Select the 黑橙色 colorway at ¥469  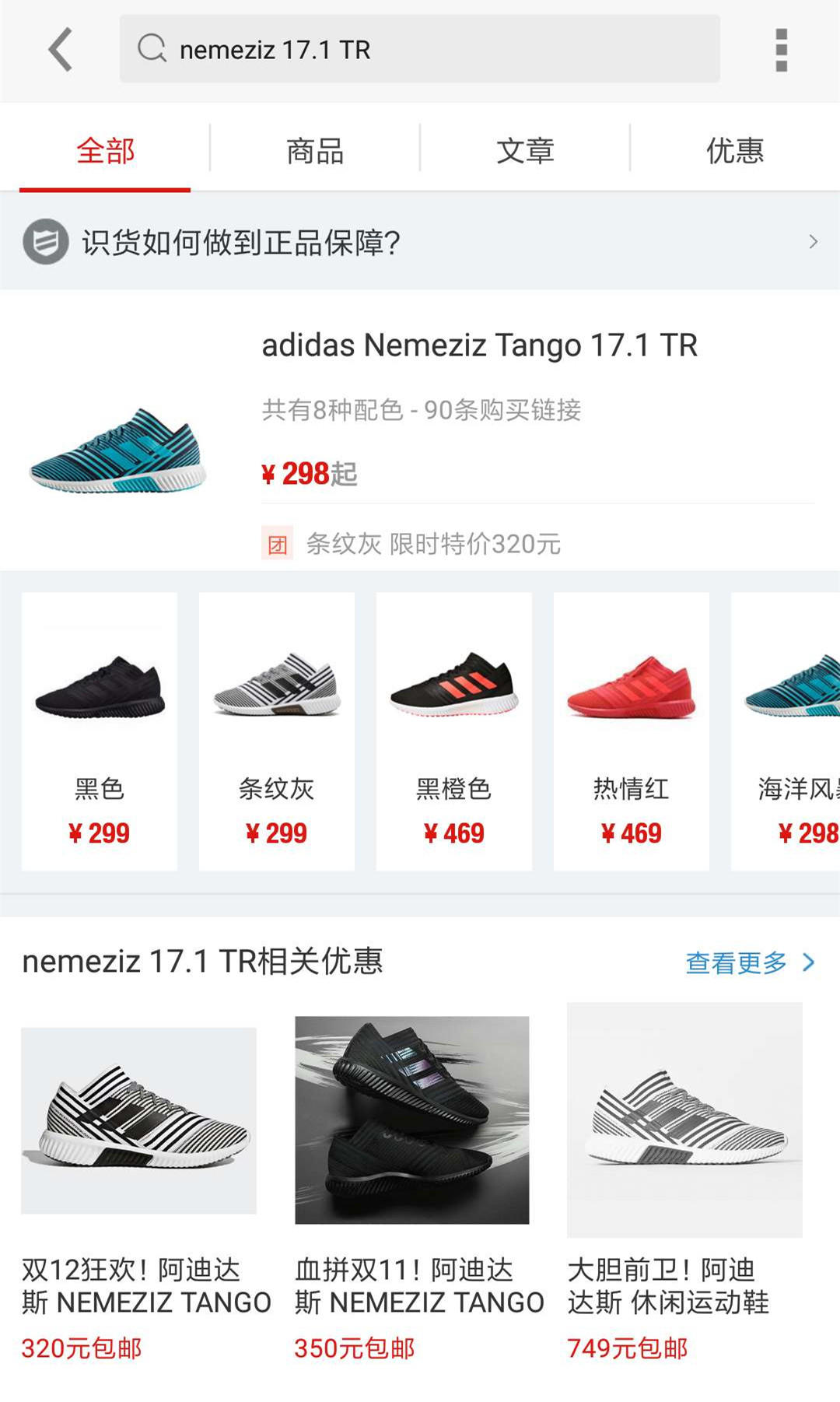pyautogui.click(x=454, y=731)
